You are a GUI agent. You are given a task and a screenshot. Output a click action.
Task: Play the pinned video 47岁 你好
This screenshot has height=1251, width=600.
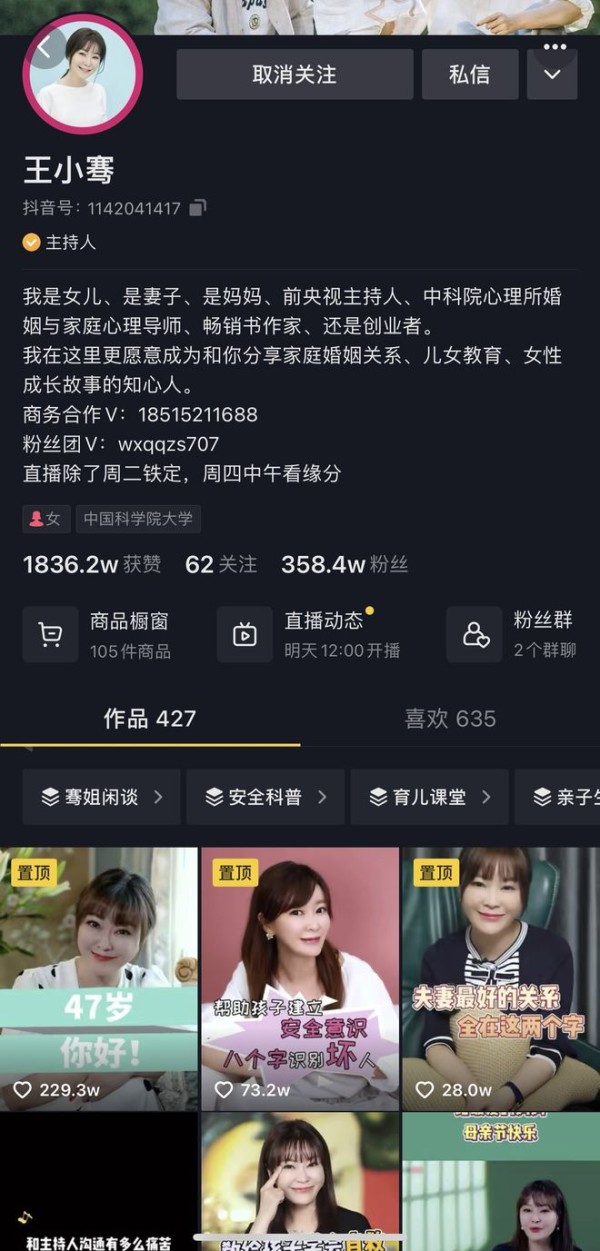point(98,978)
